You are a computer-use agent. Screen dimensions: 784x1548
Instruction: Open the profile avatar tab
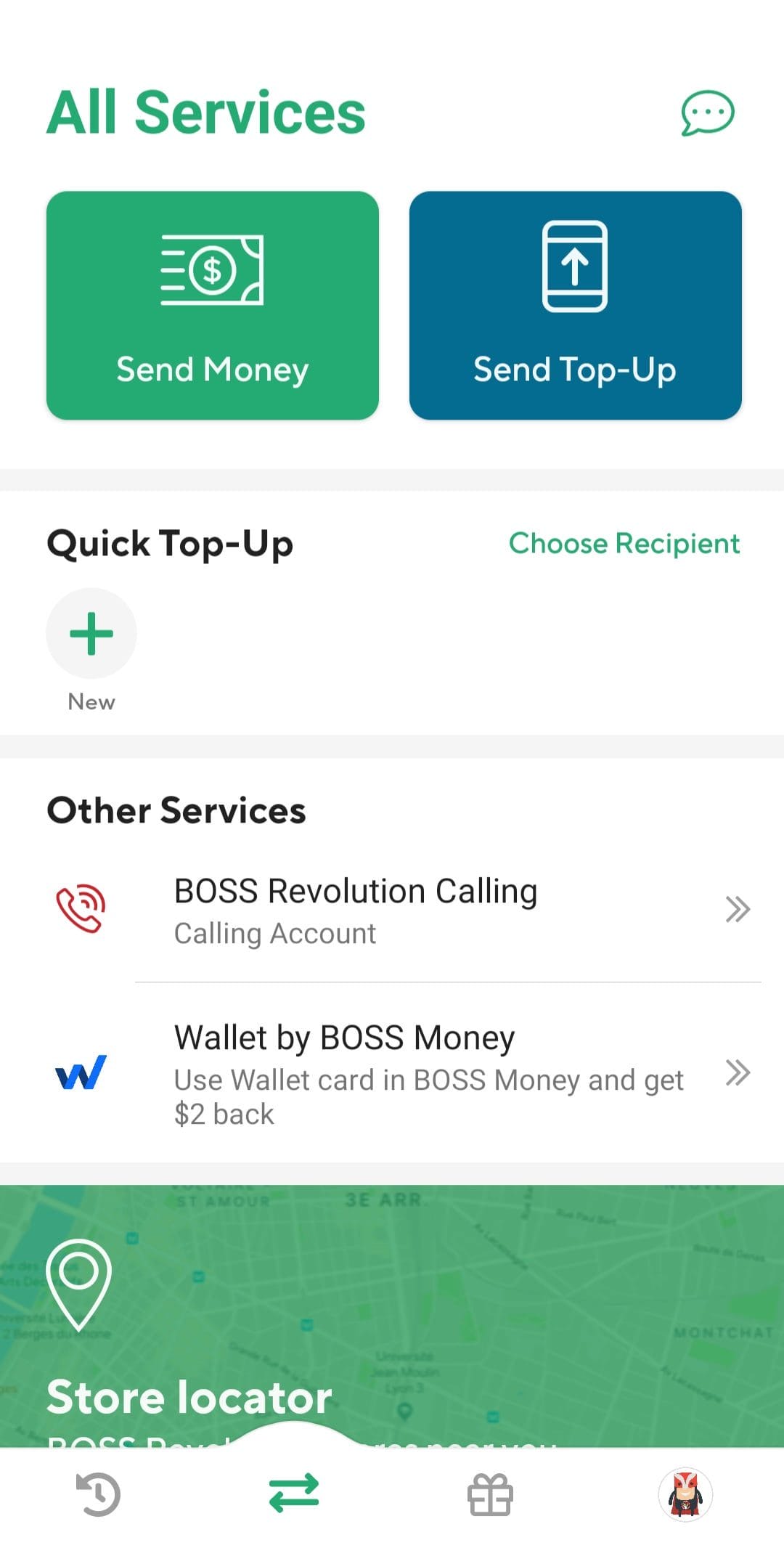(685, 1494)
